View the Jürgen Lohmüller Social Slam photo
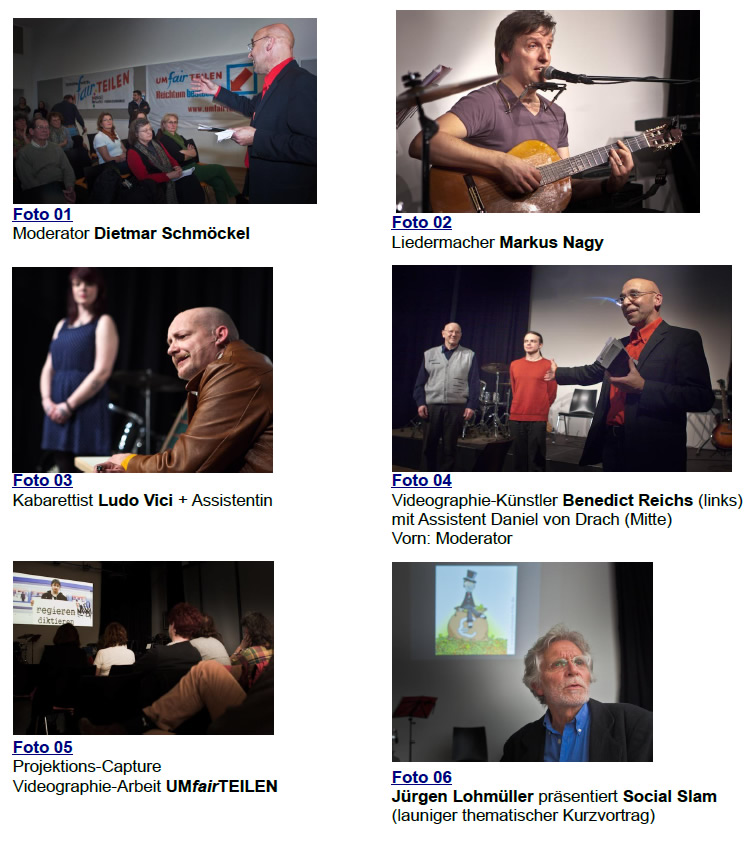This screenshot has width=755, height=861. click(521, 662)
